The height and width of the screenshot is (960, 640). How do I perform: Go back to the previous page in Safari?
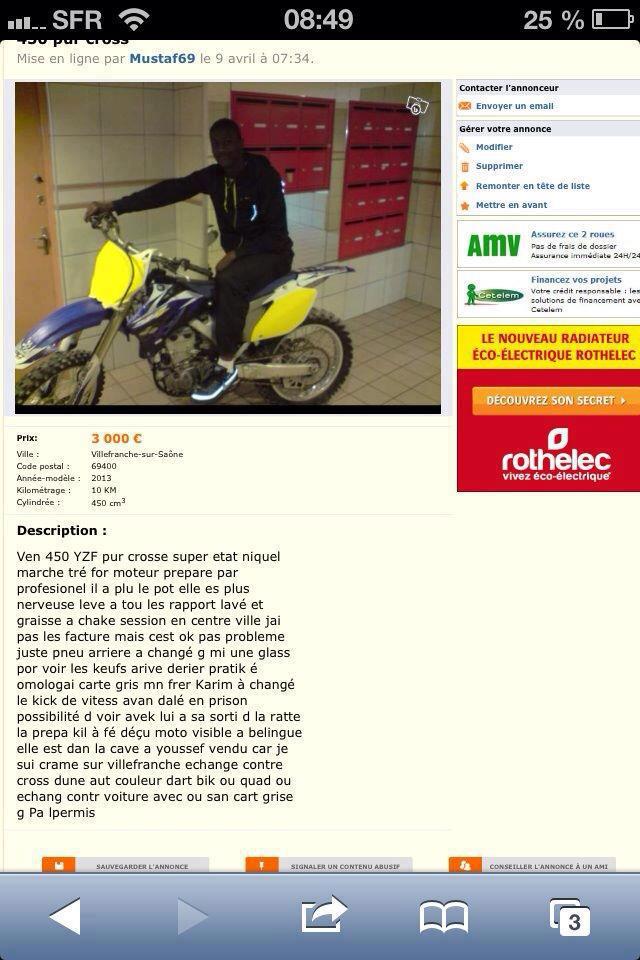65,916
